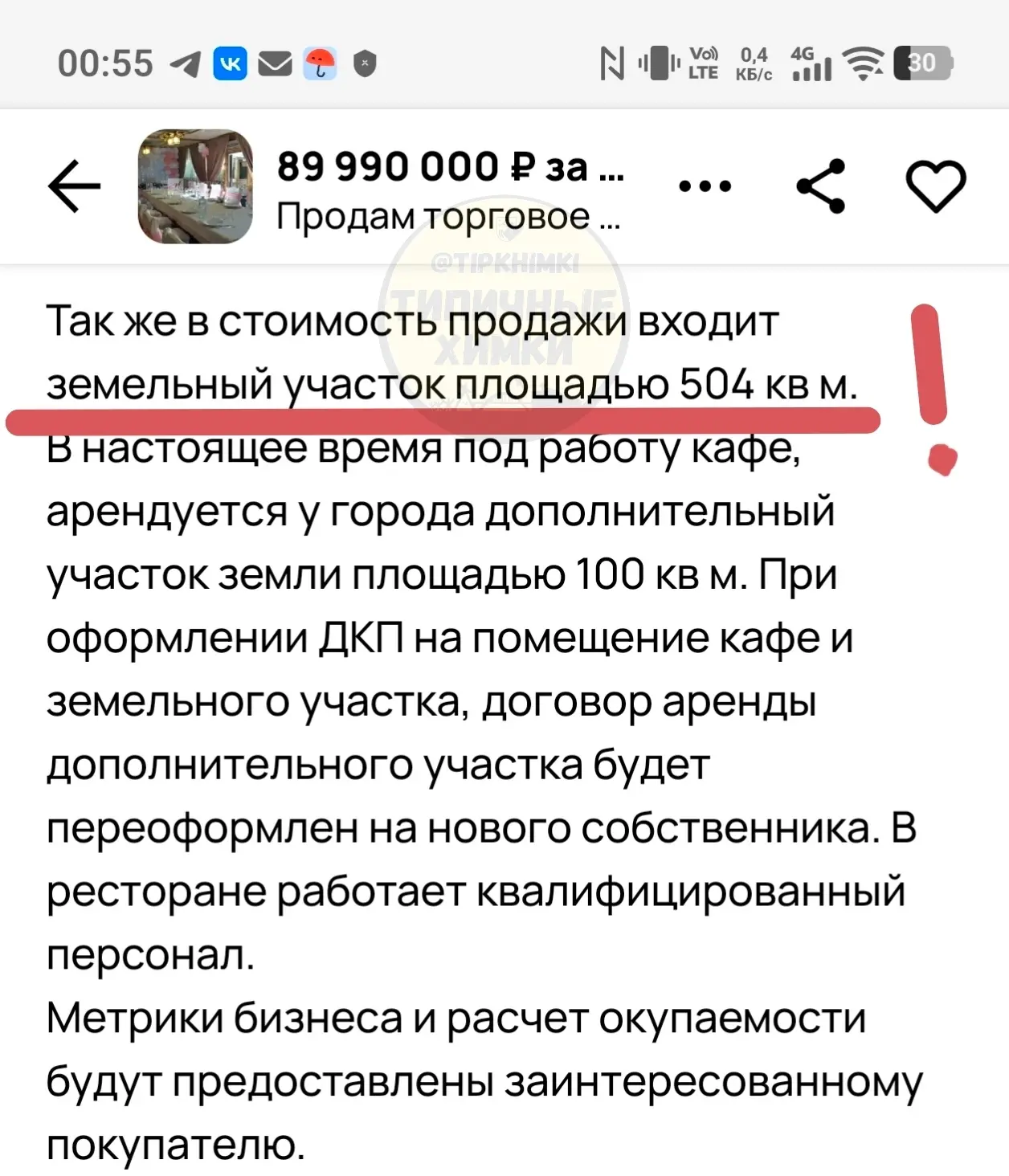The image size is (1009, 1176).
Task: Add the listing to favorites
Action: click(x=936, y=187)
